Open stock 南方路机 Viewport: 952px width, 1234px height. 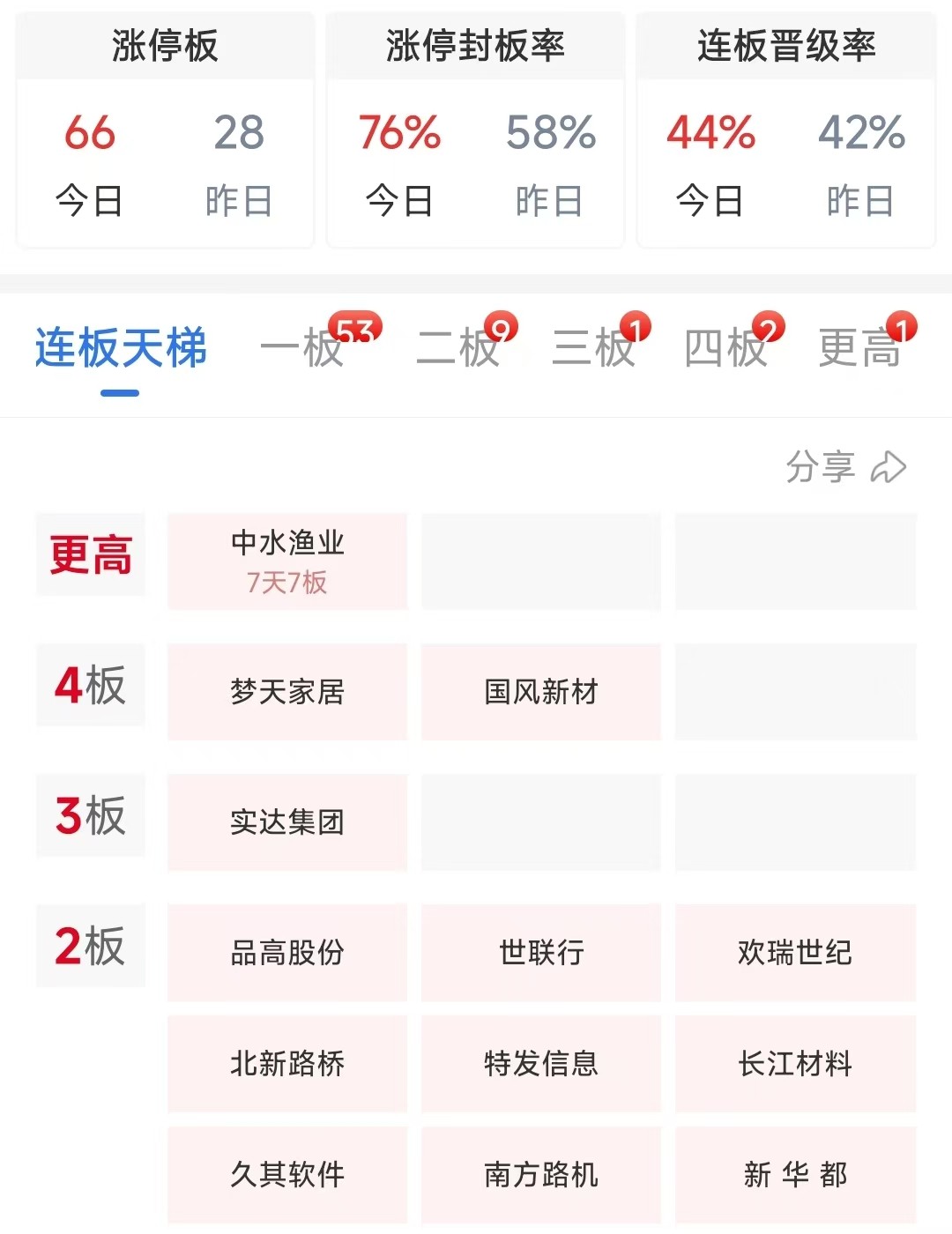(541, 1175)
